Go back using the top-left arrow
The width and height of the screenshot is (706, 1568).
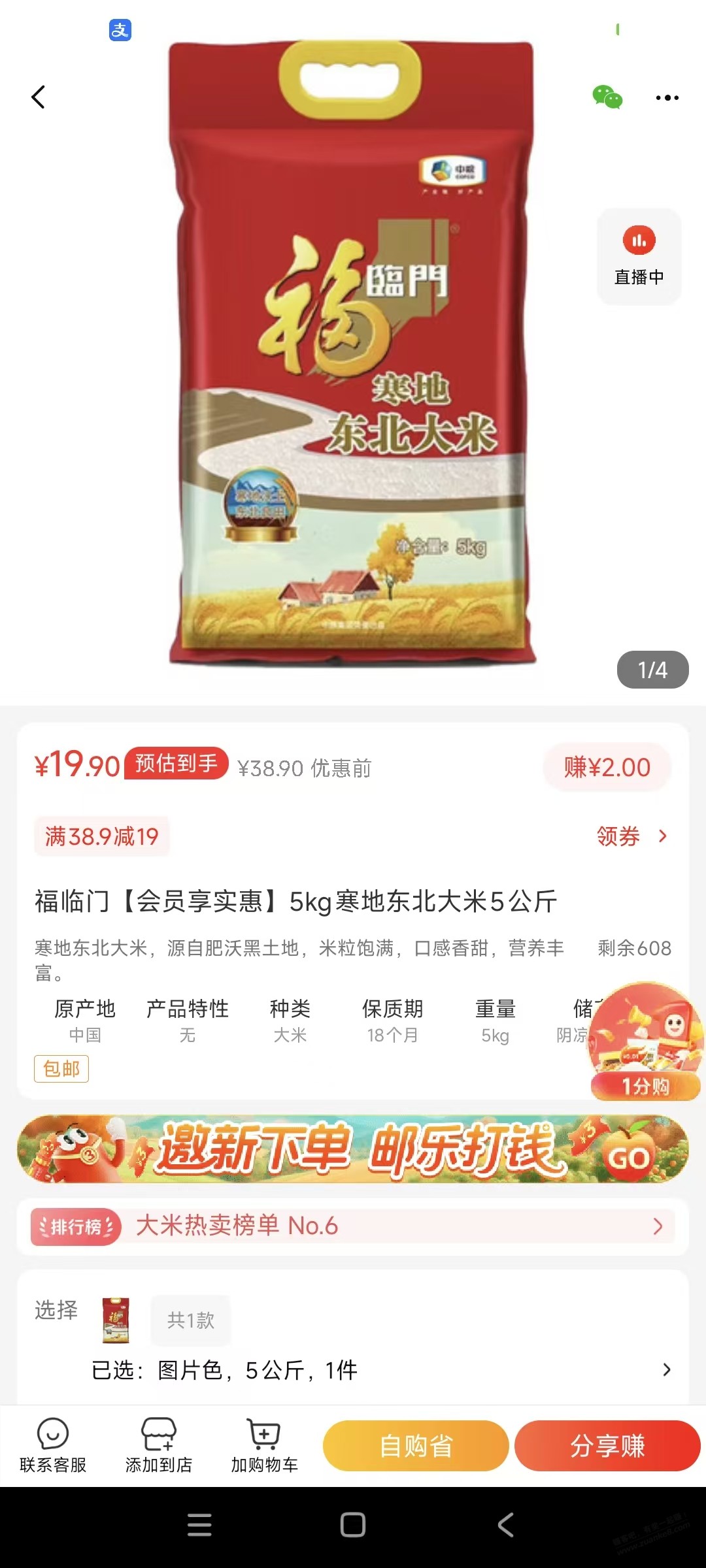click(39, 97)
